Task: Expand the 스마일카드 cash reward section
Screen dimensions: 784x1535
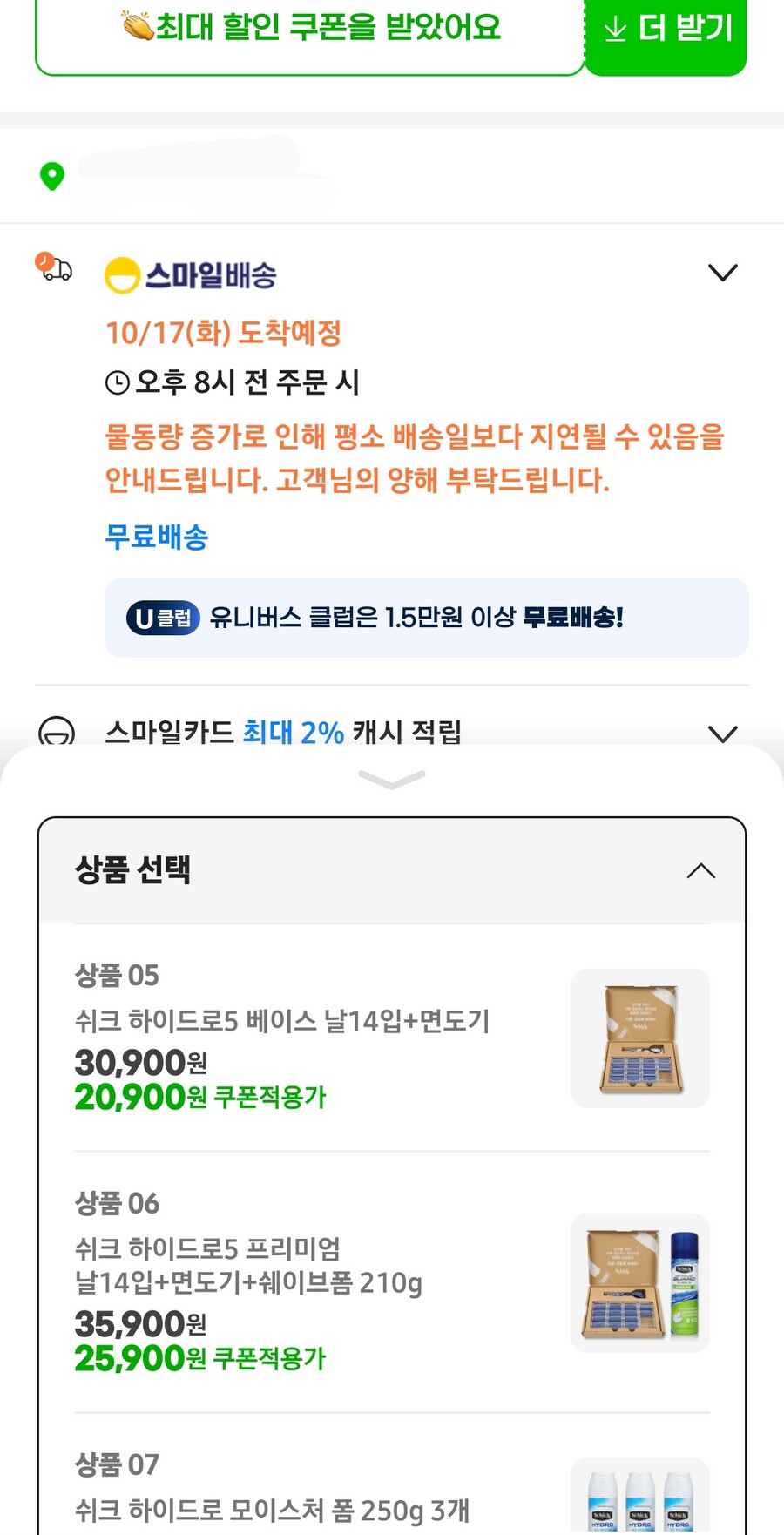Action: [722, 734]
